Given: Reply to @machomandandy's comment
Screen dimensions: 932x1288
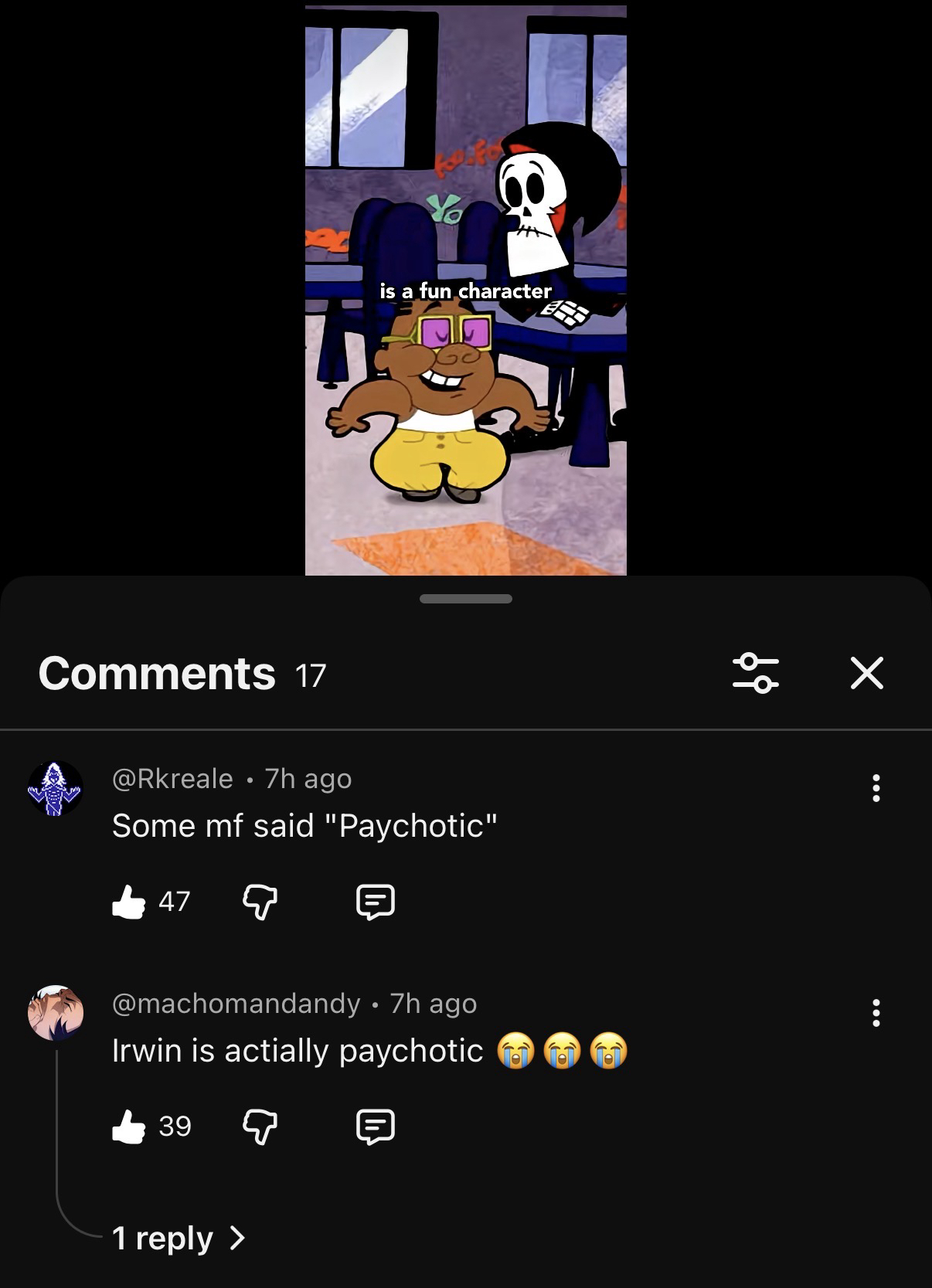Looking at the screenshot, I should (x=376, y=1126).
